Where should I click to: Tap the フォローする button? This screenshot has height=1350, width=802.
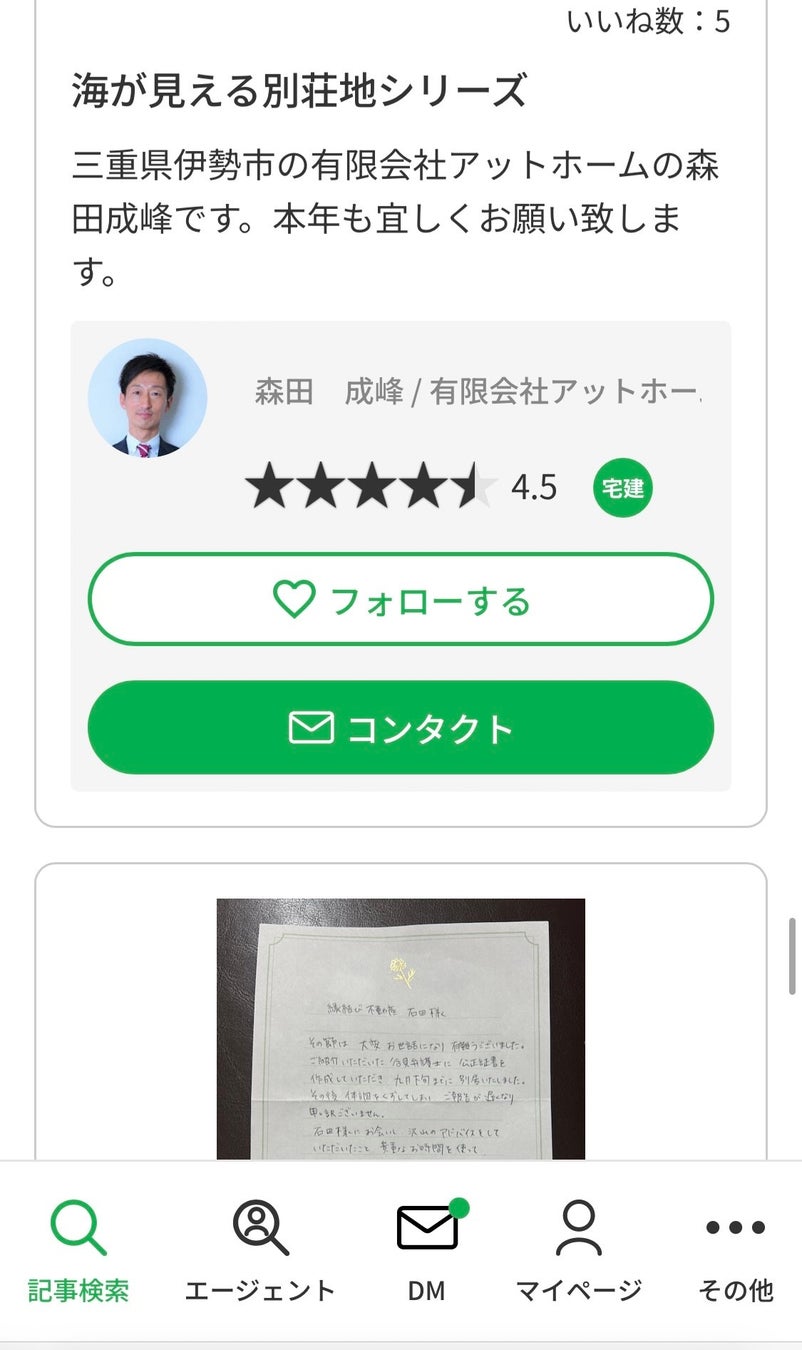click(x=400, y=600)
